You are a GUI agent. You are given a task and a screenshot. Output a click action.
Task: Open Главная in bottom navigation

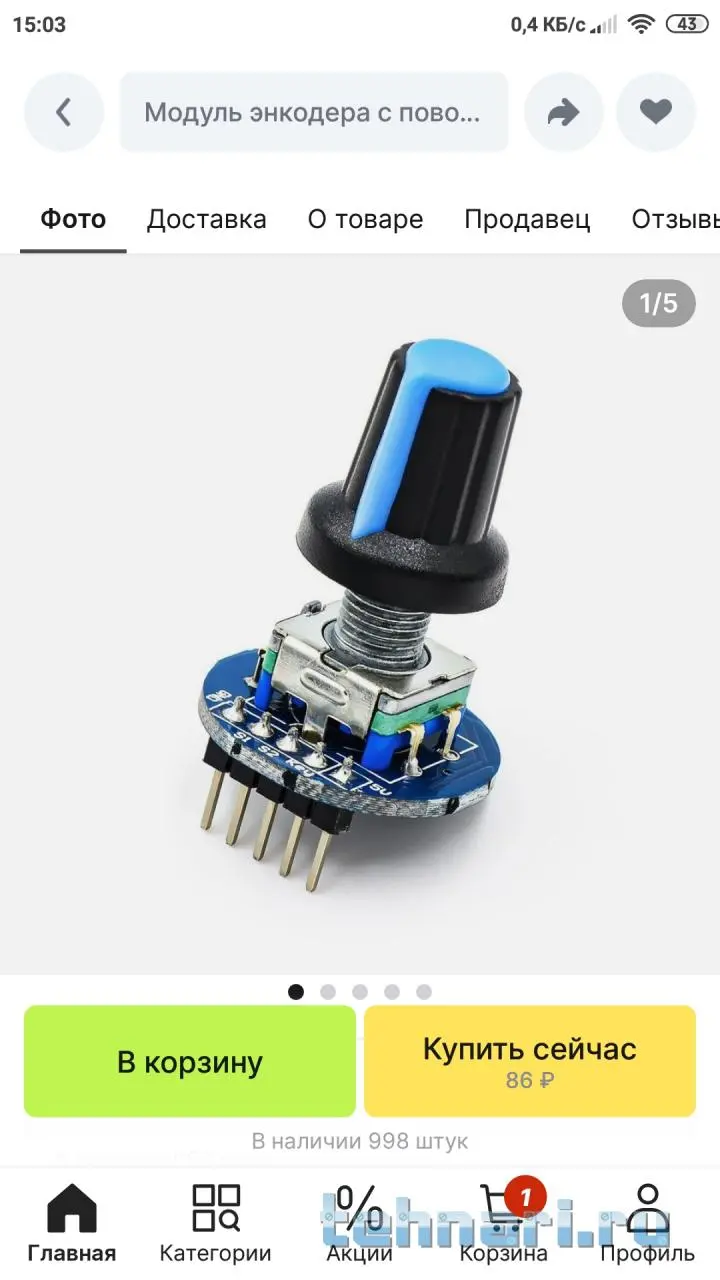point(72,1222)
